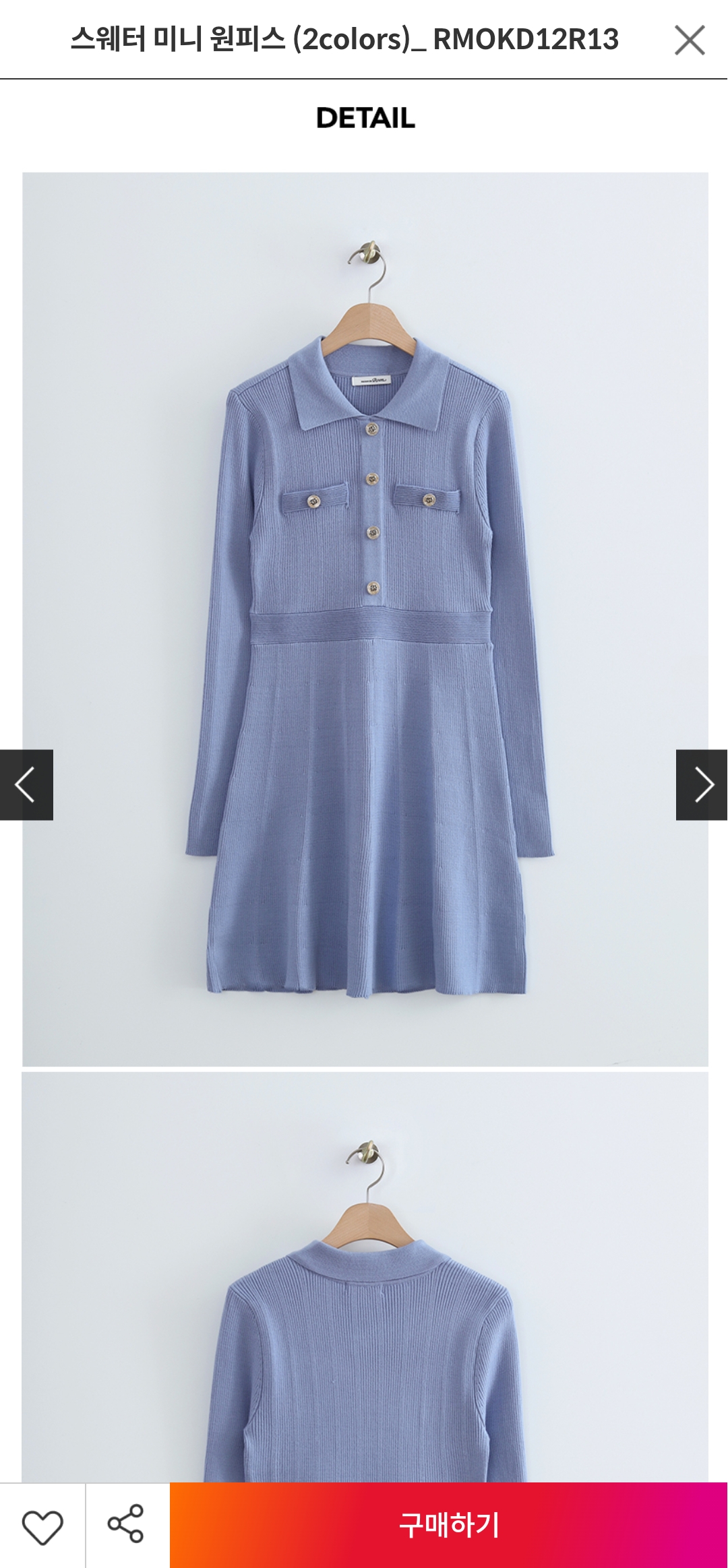The image size is (728, 1568).
Task: Share this sweater mini dress
Action: tap(126, 1524)
